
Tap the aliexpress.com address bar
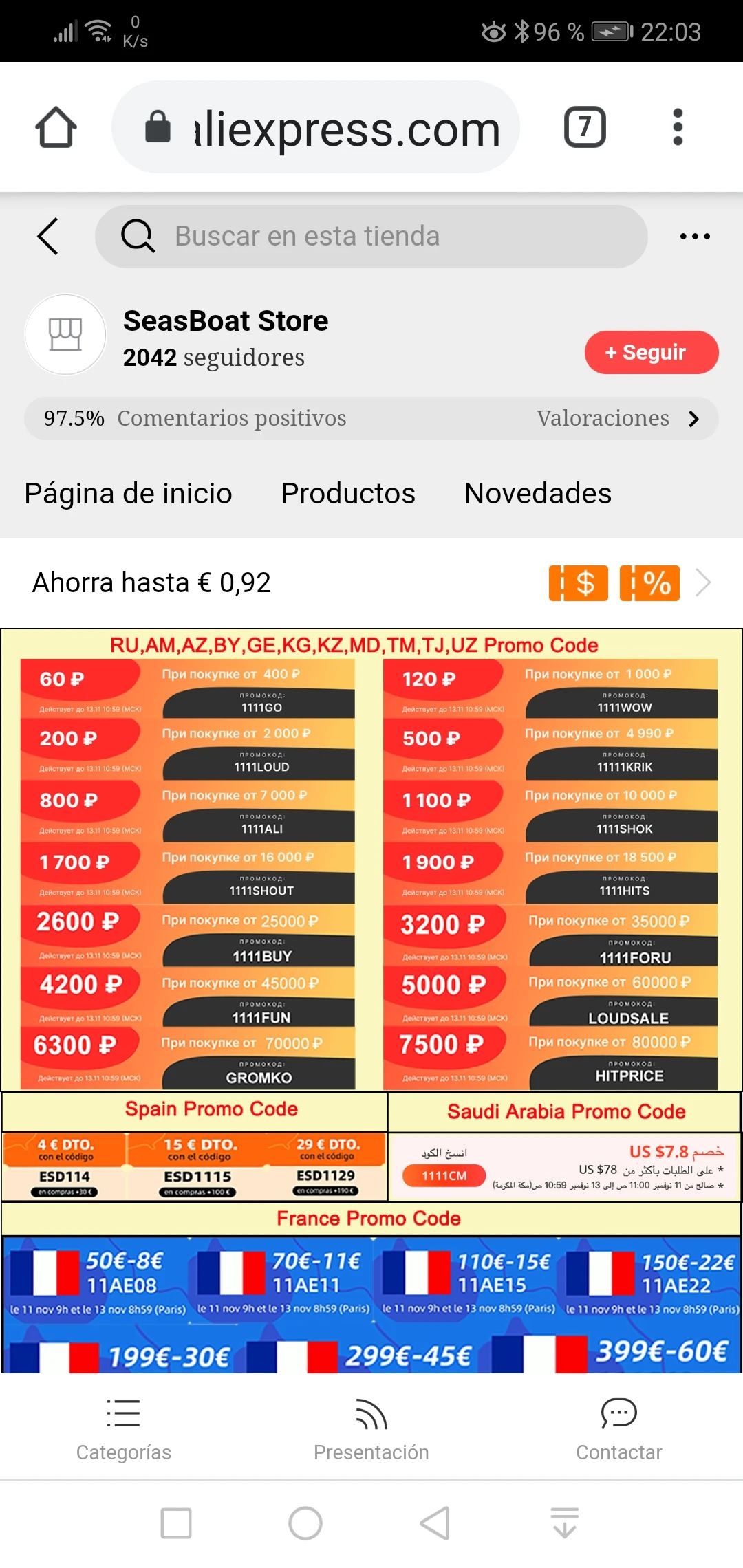point(316,127)
